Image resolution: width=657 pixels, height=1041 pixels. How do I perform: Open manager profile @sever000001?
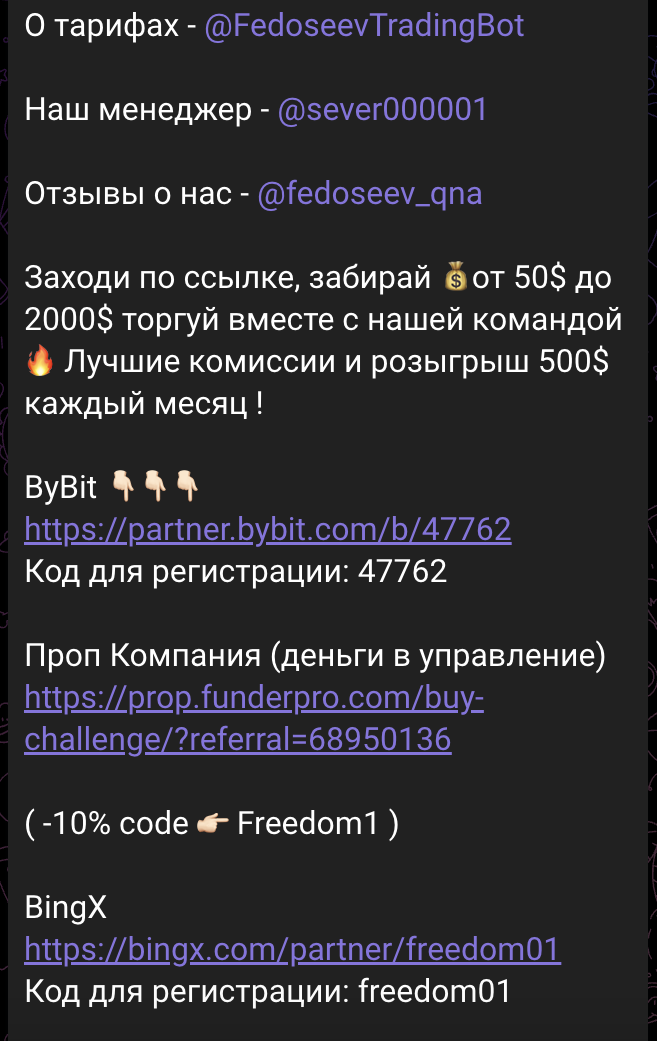tap(381, 109)
